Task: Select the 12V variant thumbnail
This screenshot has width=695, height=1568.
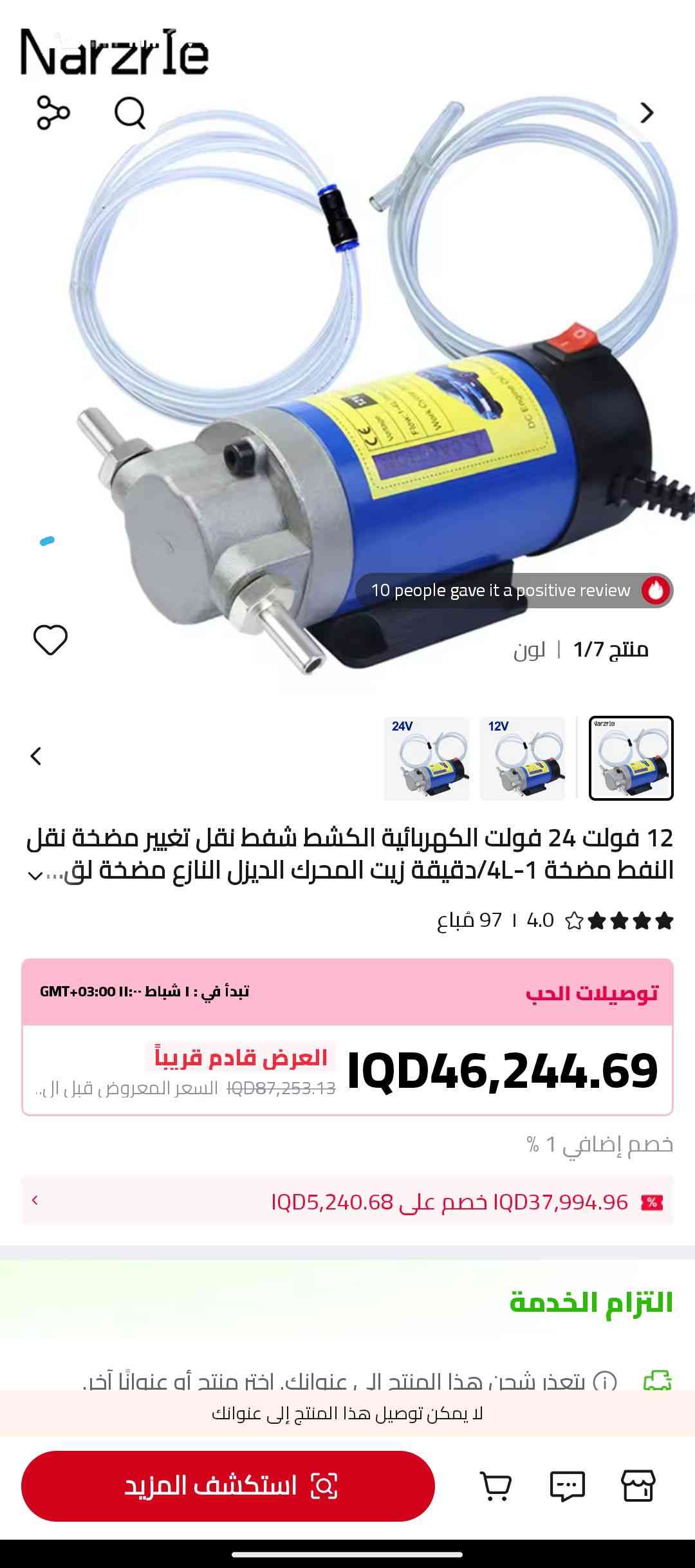Action: (523, 758)
